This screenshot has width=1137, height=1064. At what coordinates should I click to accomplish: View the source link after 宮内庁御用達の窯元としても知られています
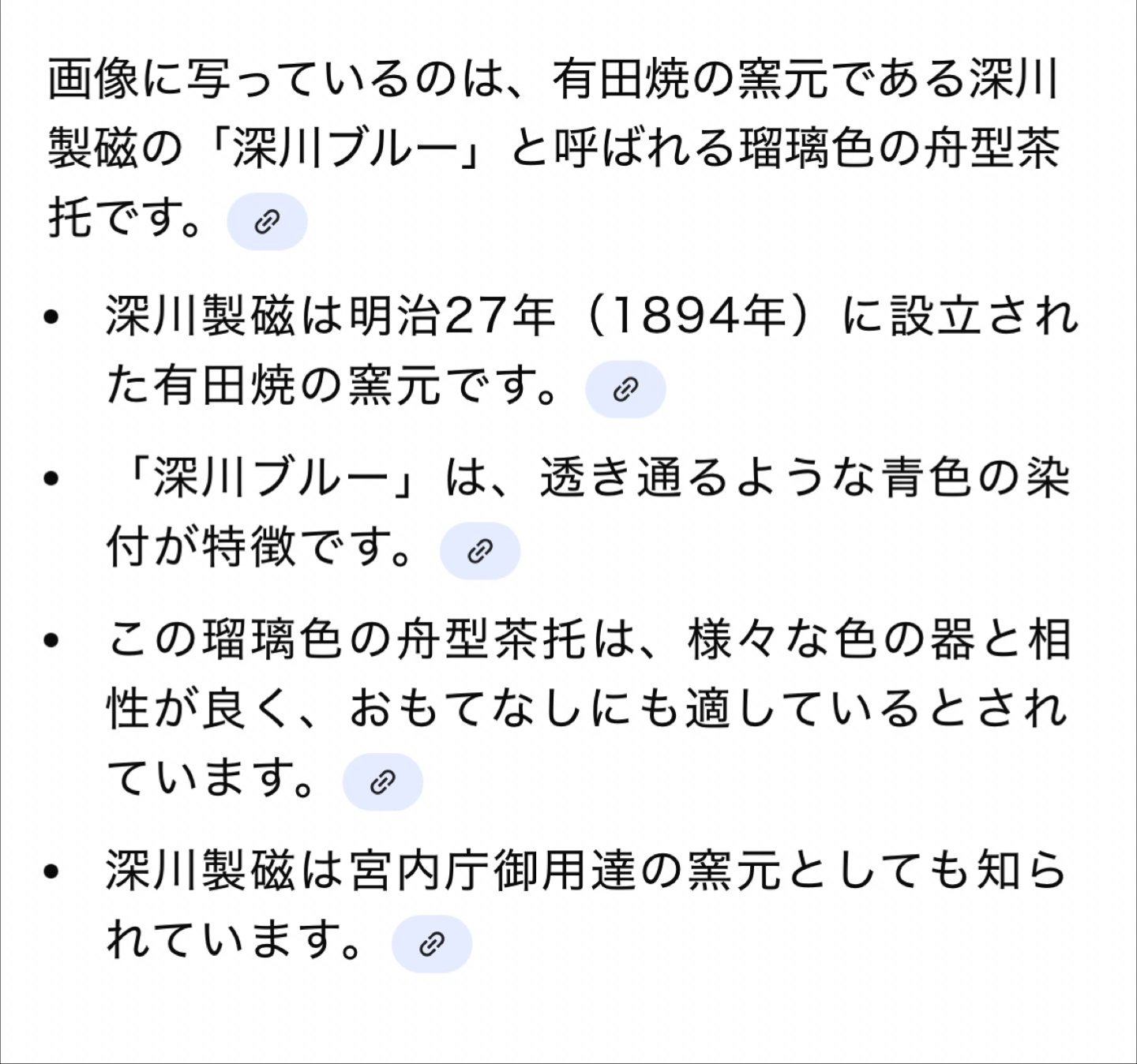[x=432, y=944]
